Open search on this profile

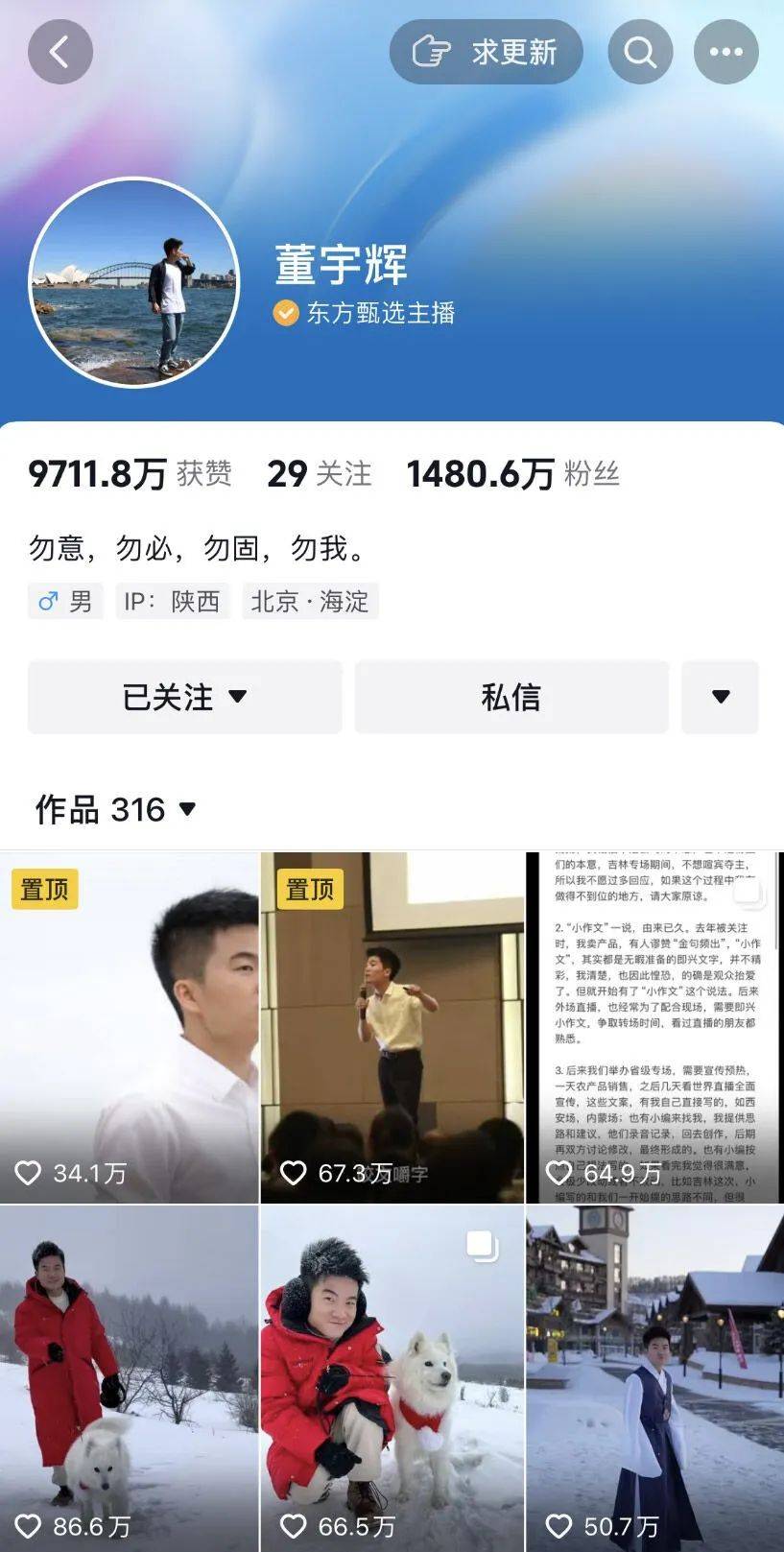pyautogui.click(x=640, y=52)
